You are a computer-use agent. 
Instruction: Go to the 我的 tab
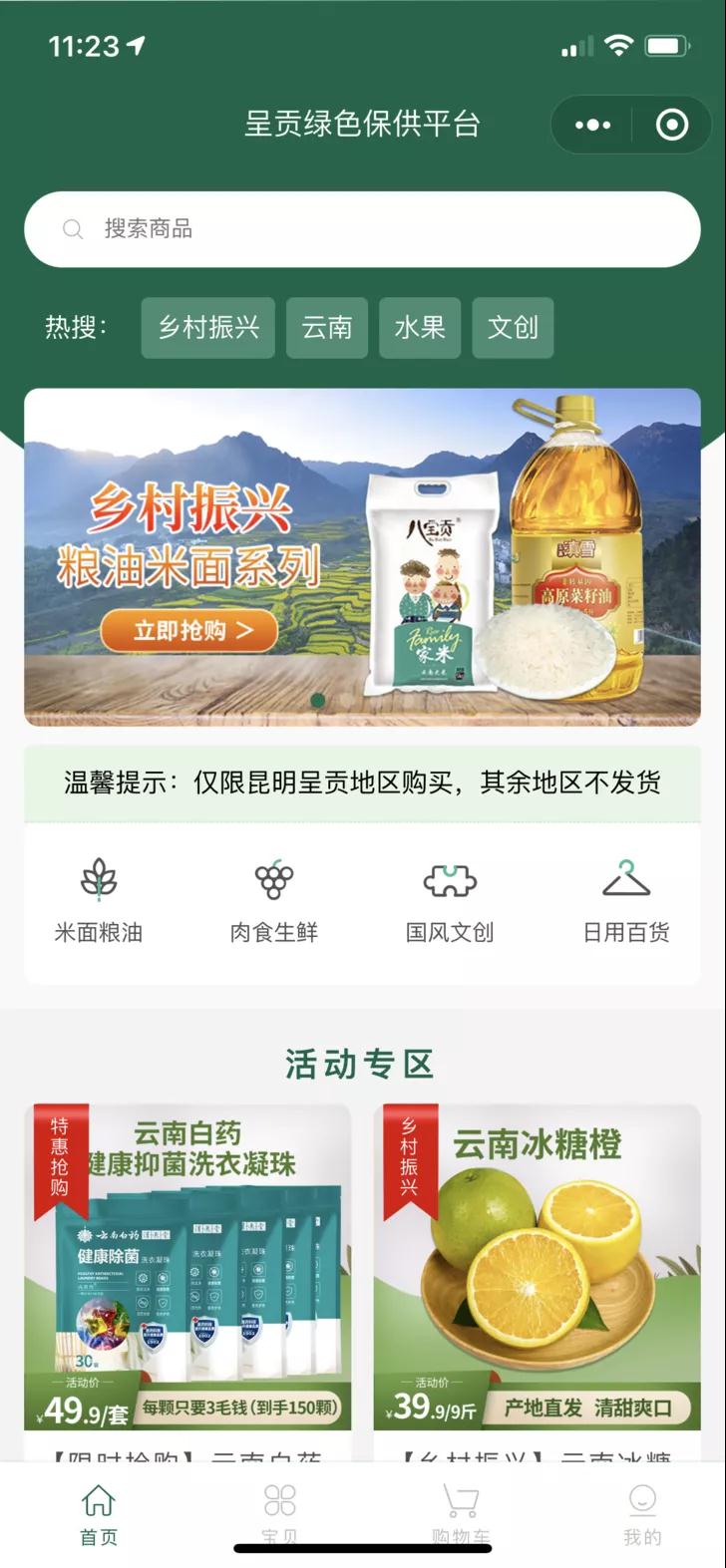click(642, 1514)
